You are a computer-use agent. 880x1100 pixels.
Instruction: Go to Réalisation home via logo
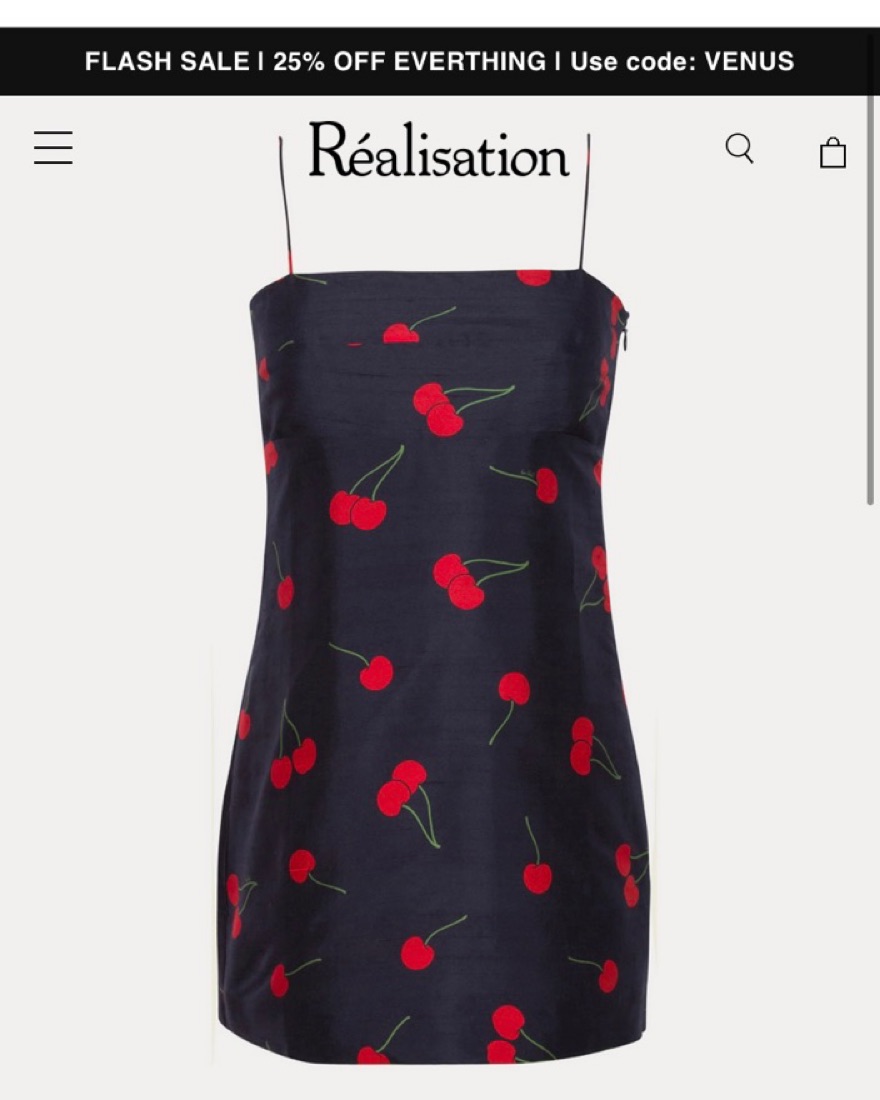pyautogui.click(x=438, y=150)
